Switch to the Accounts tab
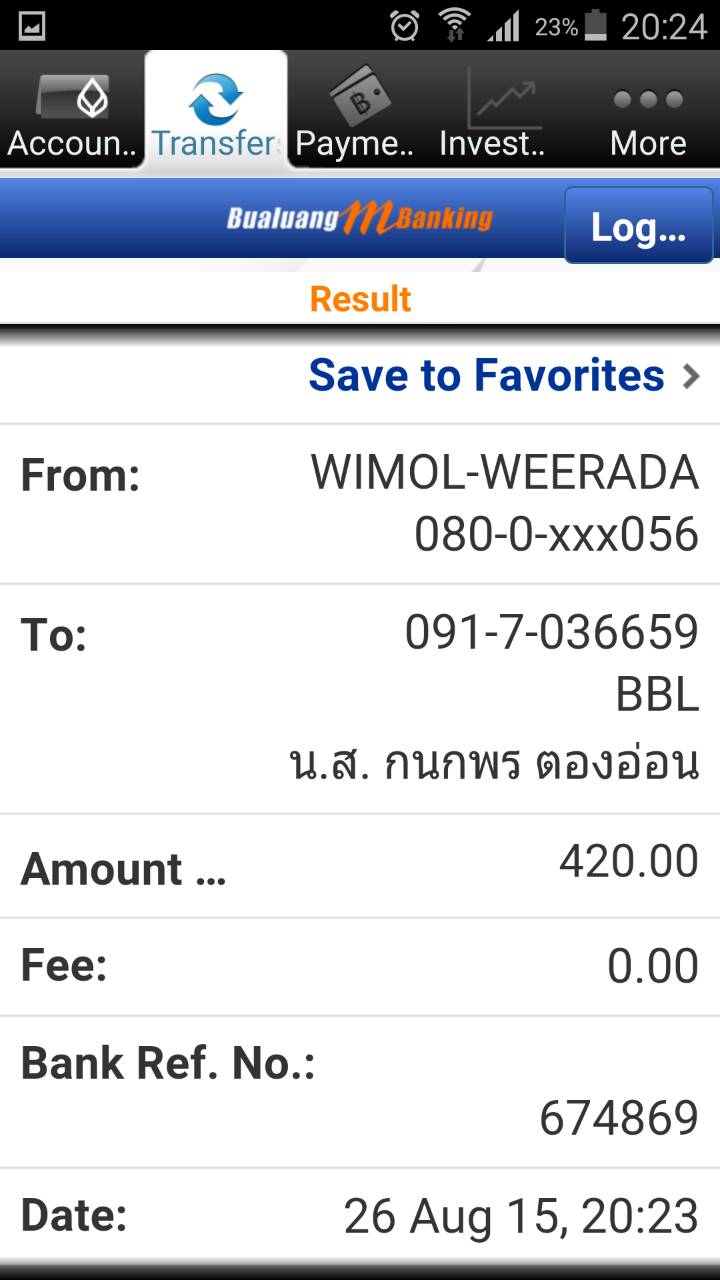Image resolution: width=720 pixels, height=1280 pixels. pos(72,112)
